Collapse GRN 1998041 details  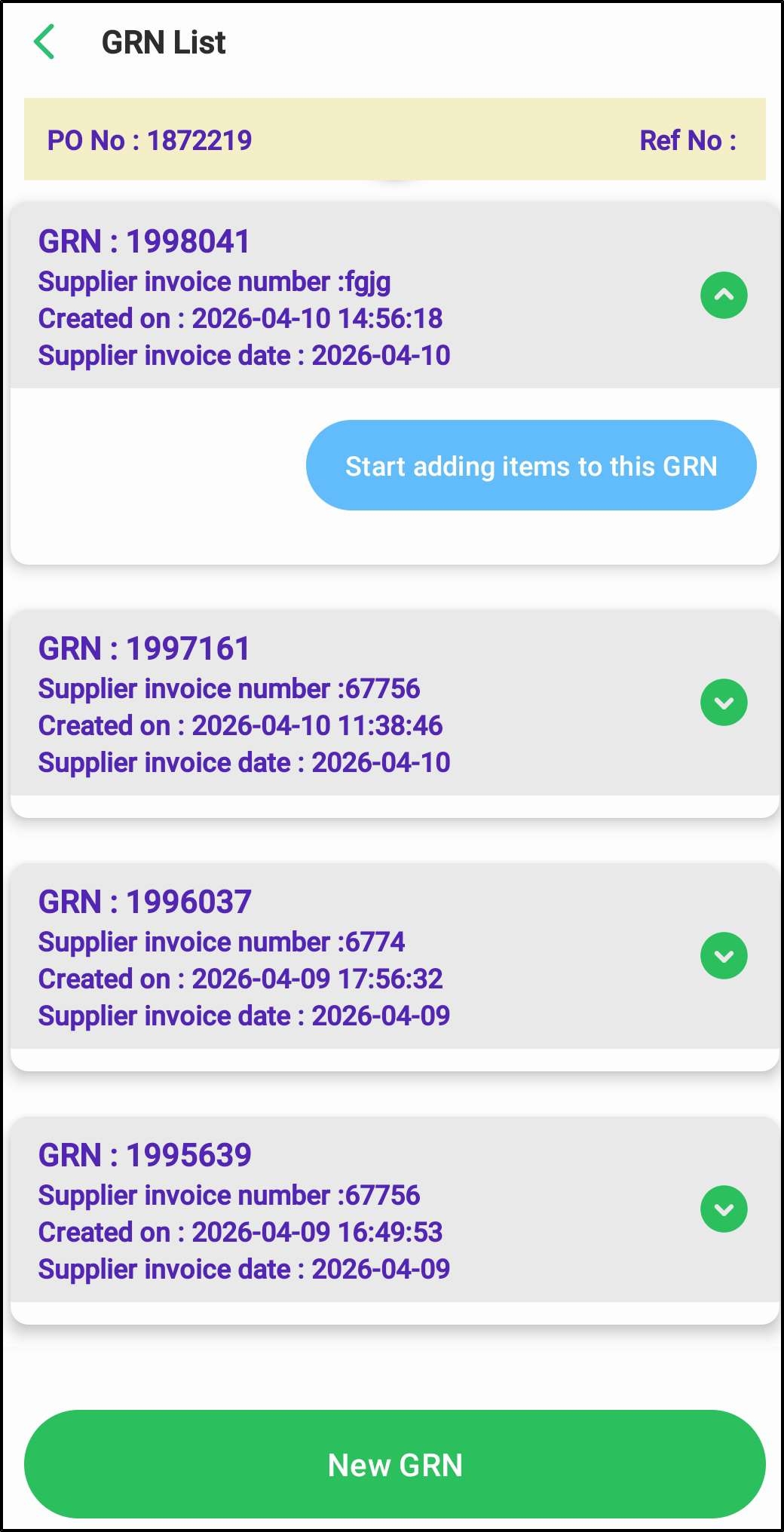[724, 295]
